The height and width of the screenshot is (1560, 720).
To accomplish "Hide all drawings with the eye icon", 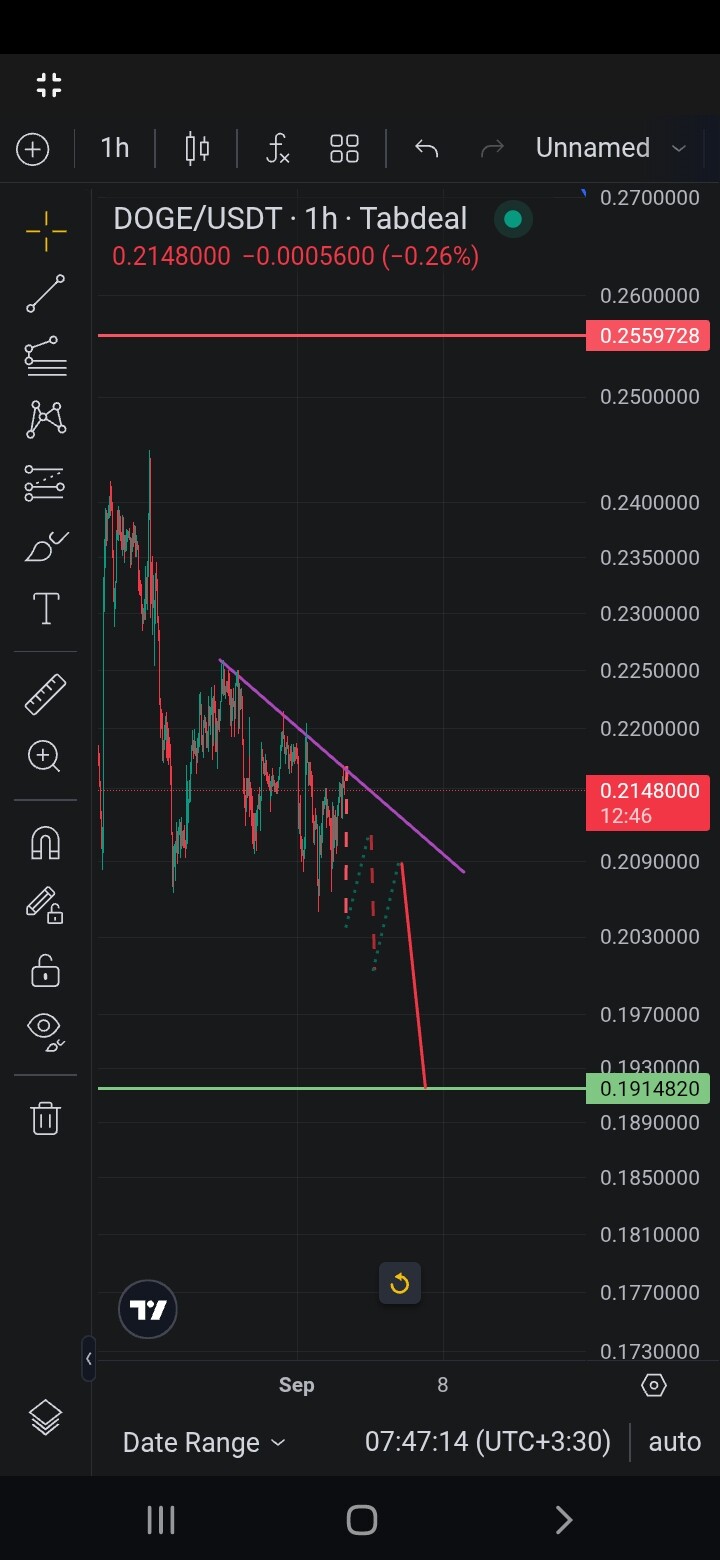I will [x=45, y=1031].
